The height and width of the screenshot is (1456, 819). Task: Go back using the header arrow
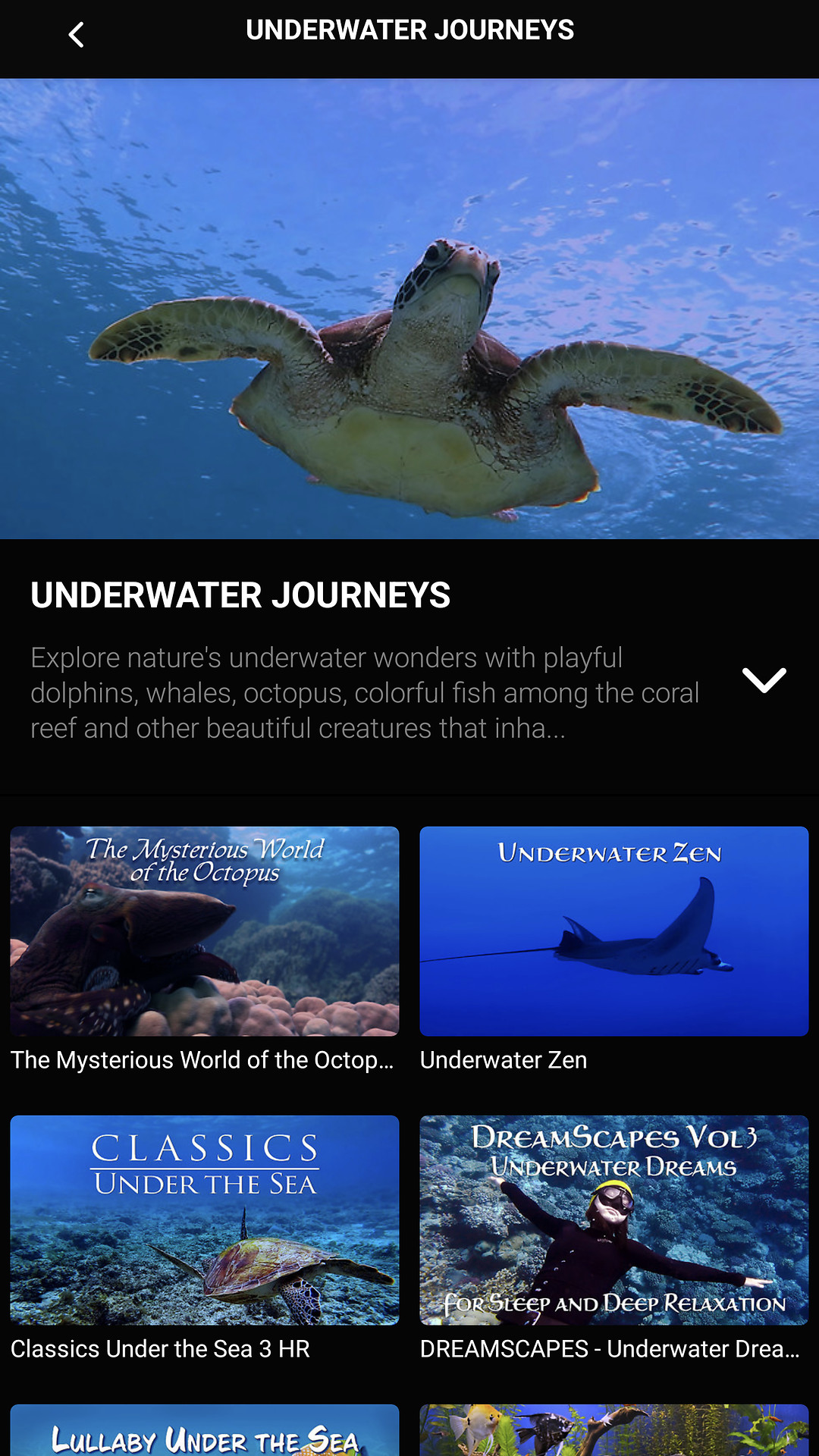tap(76, 35)
